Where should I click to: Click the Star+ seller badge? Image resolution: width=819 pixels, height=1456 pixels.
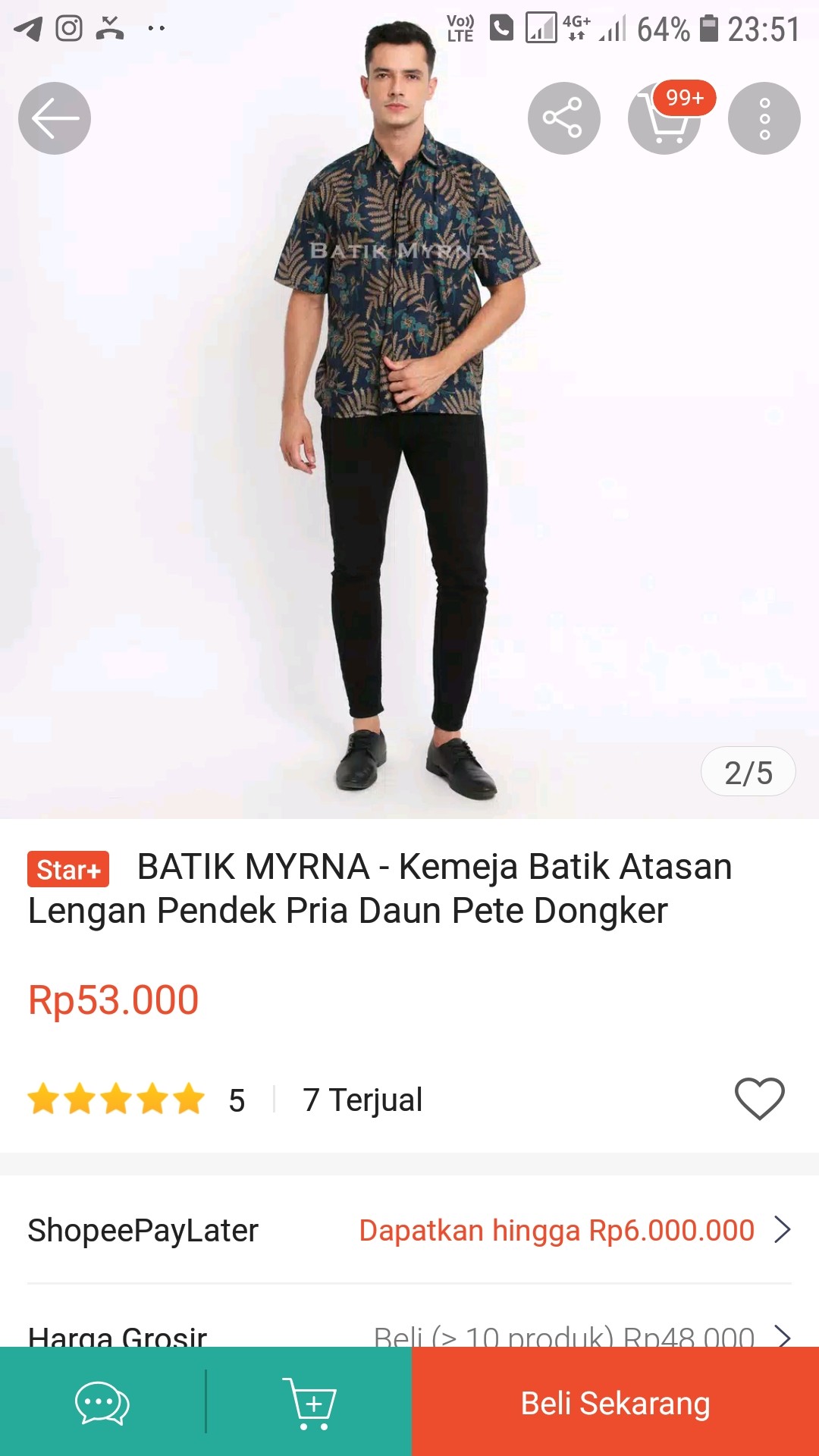(x=67, y=870)
